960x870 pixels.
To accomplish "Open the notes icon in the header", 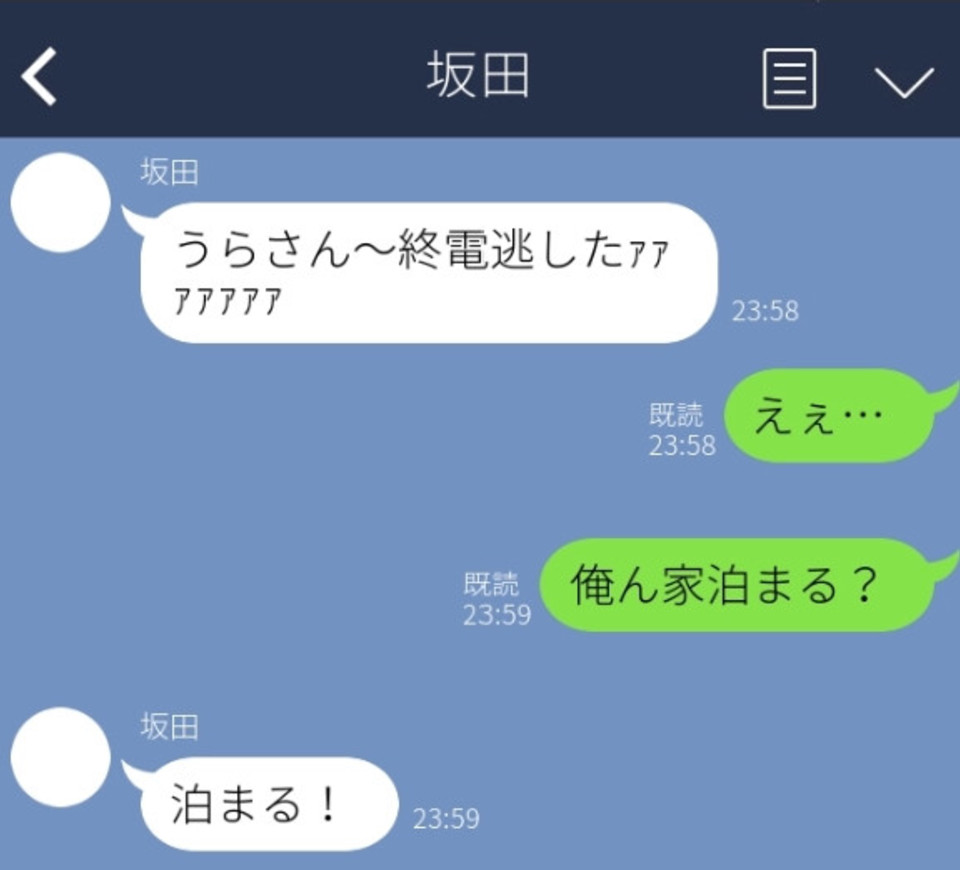I will (789, 79).
